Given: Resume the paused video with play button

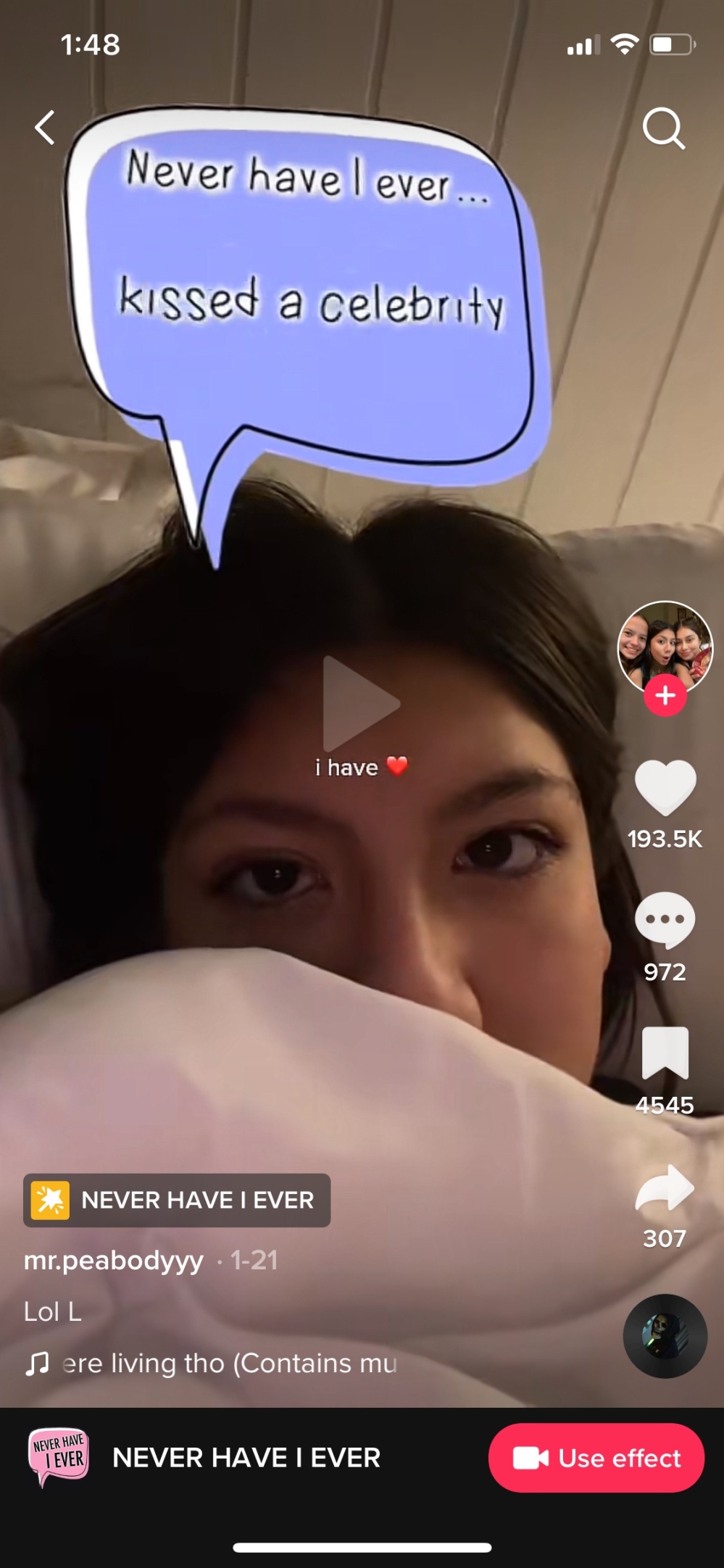Looking at the screenshot, I should [x=360, y=703].
